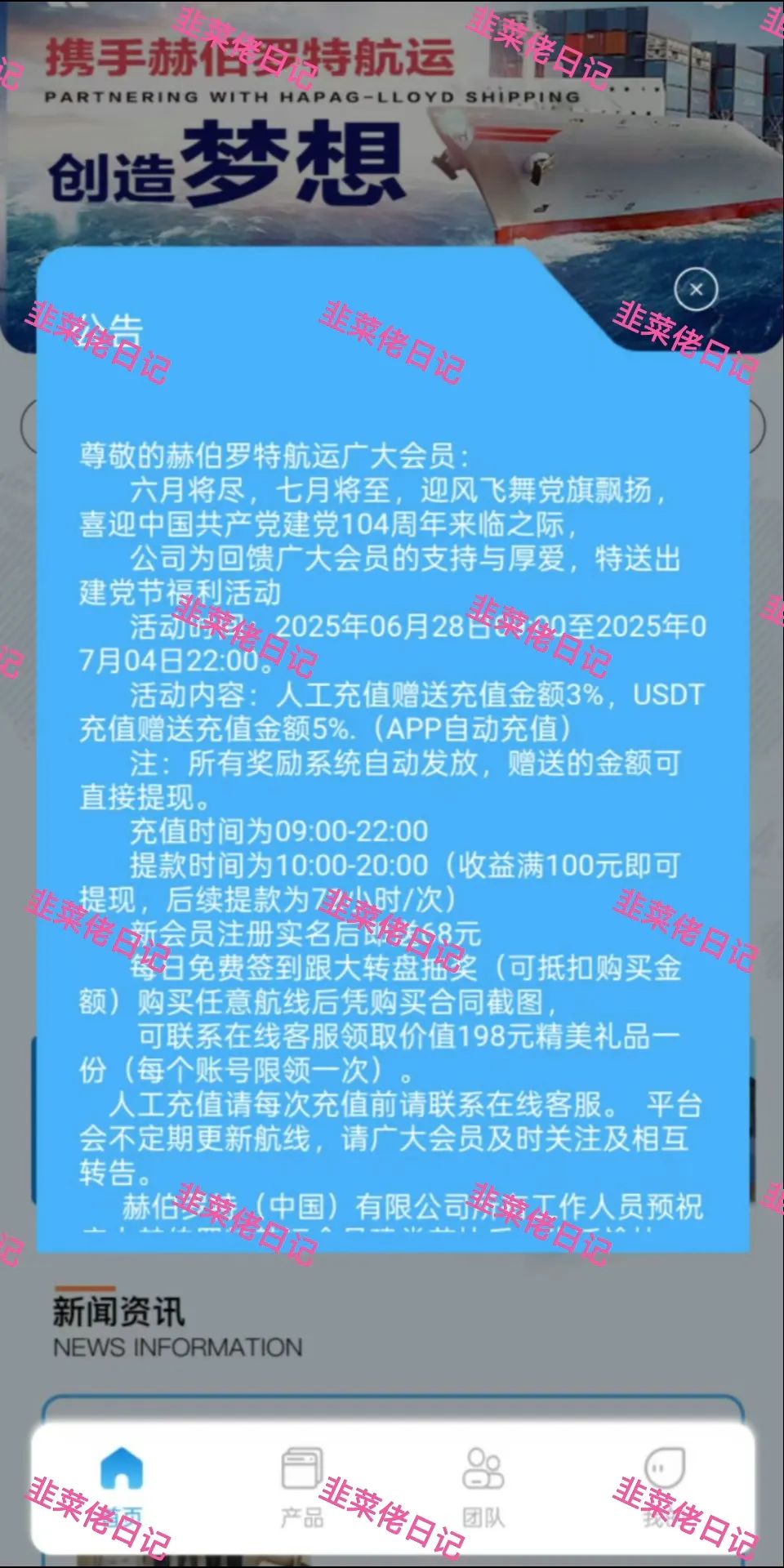Select the 首页 home tab
Image resolution: width=784 pixels, height=1568 pixels.
(121, 1486)
